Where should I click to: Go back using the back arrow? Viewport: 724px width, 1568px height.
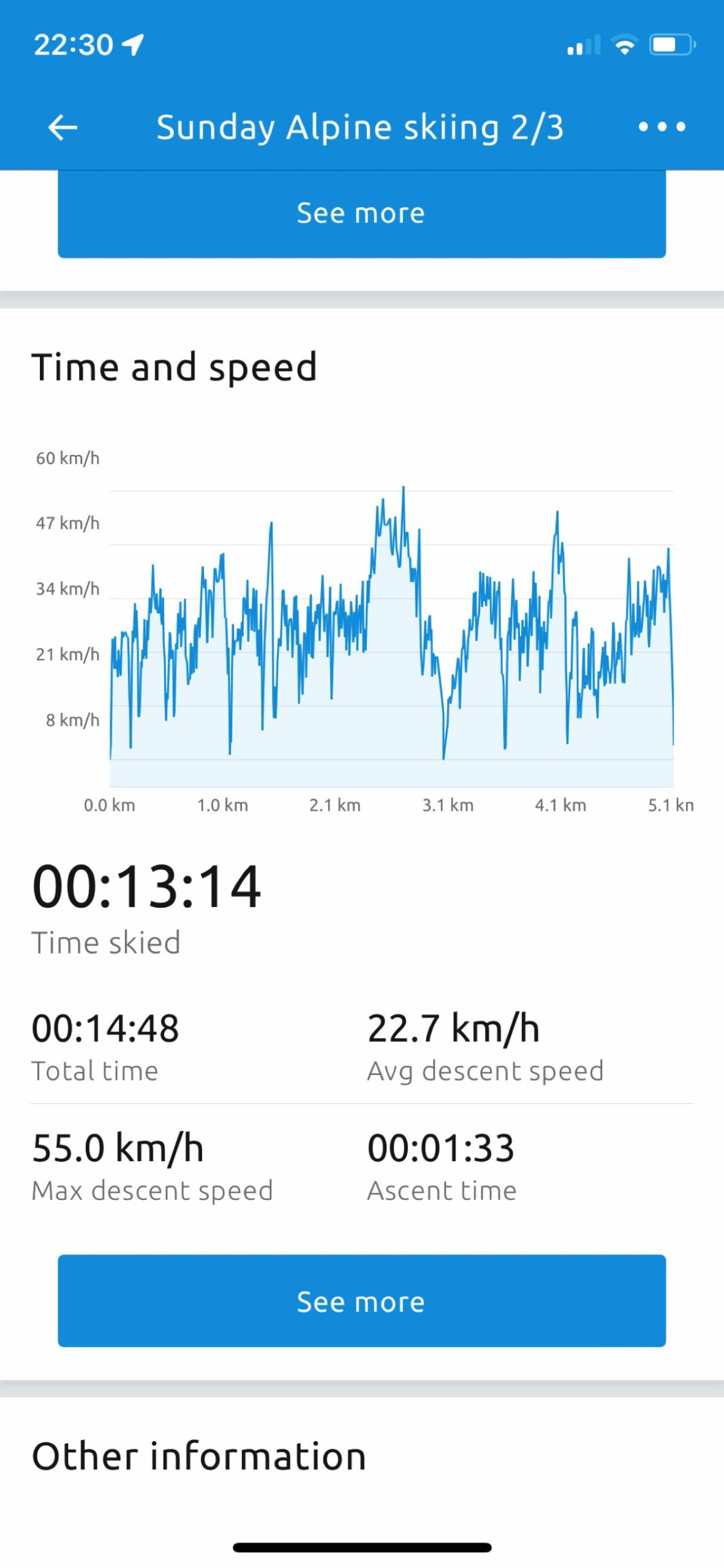click(62, 127)
